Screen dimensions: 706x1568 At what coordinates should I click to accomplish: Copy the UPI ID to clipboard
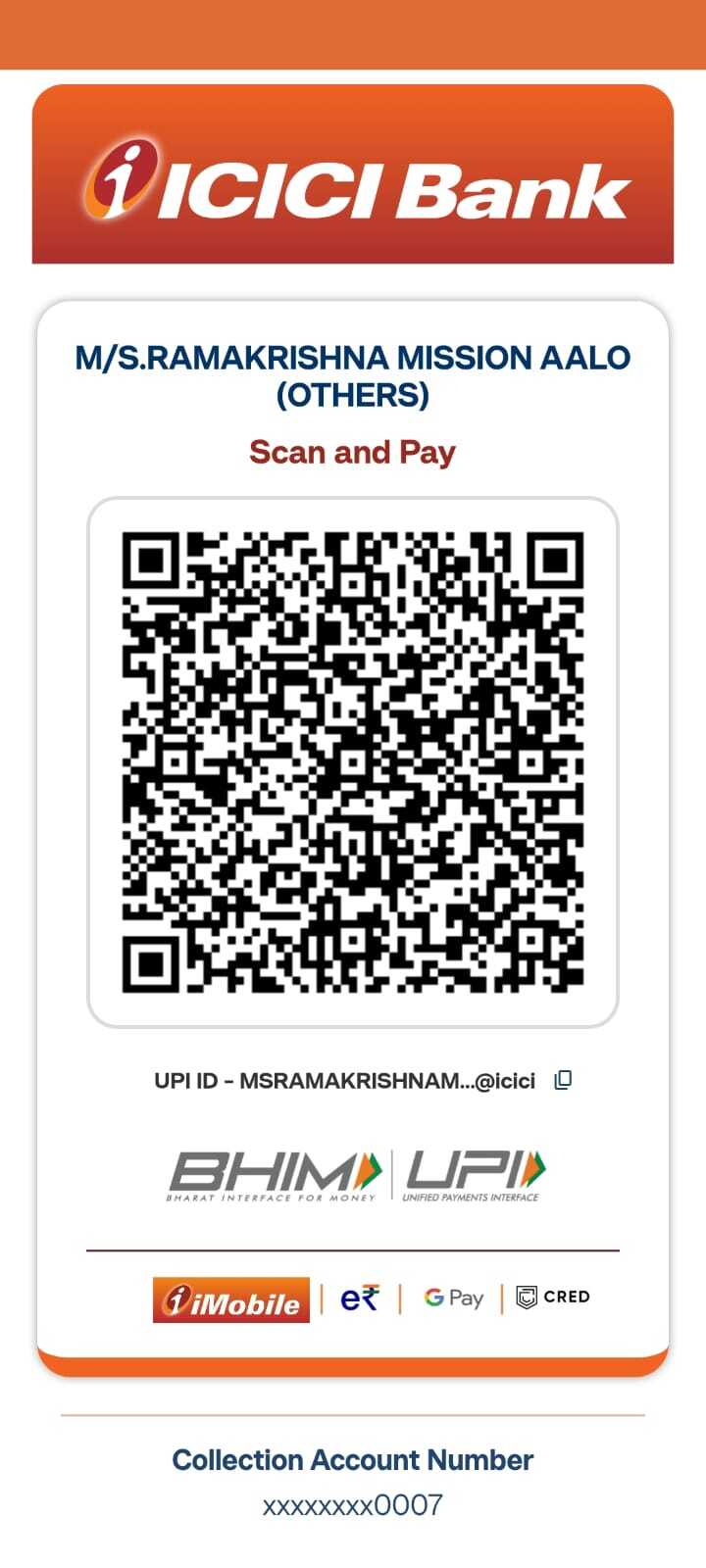pos(563,1080)
